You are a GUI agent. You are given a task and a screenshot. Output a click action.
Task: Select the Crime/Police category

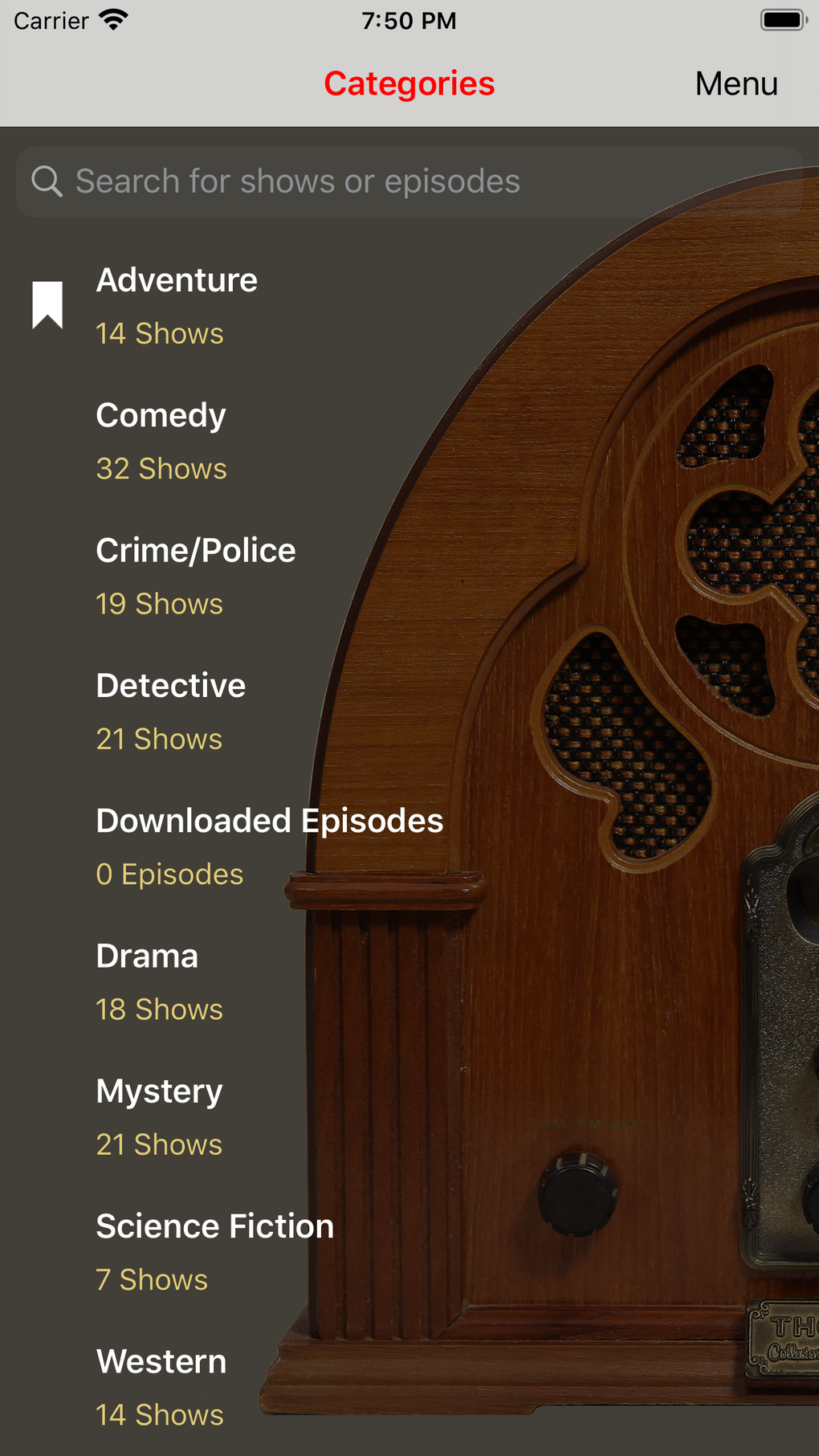[x=196, y=576]
